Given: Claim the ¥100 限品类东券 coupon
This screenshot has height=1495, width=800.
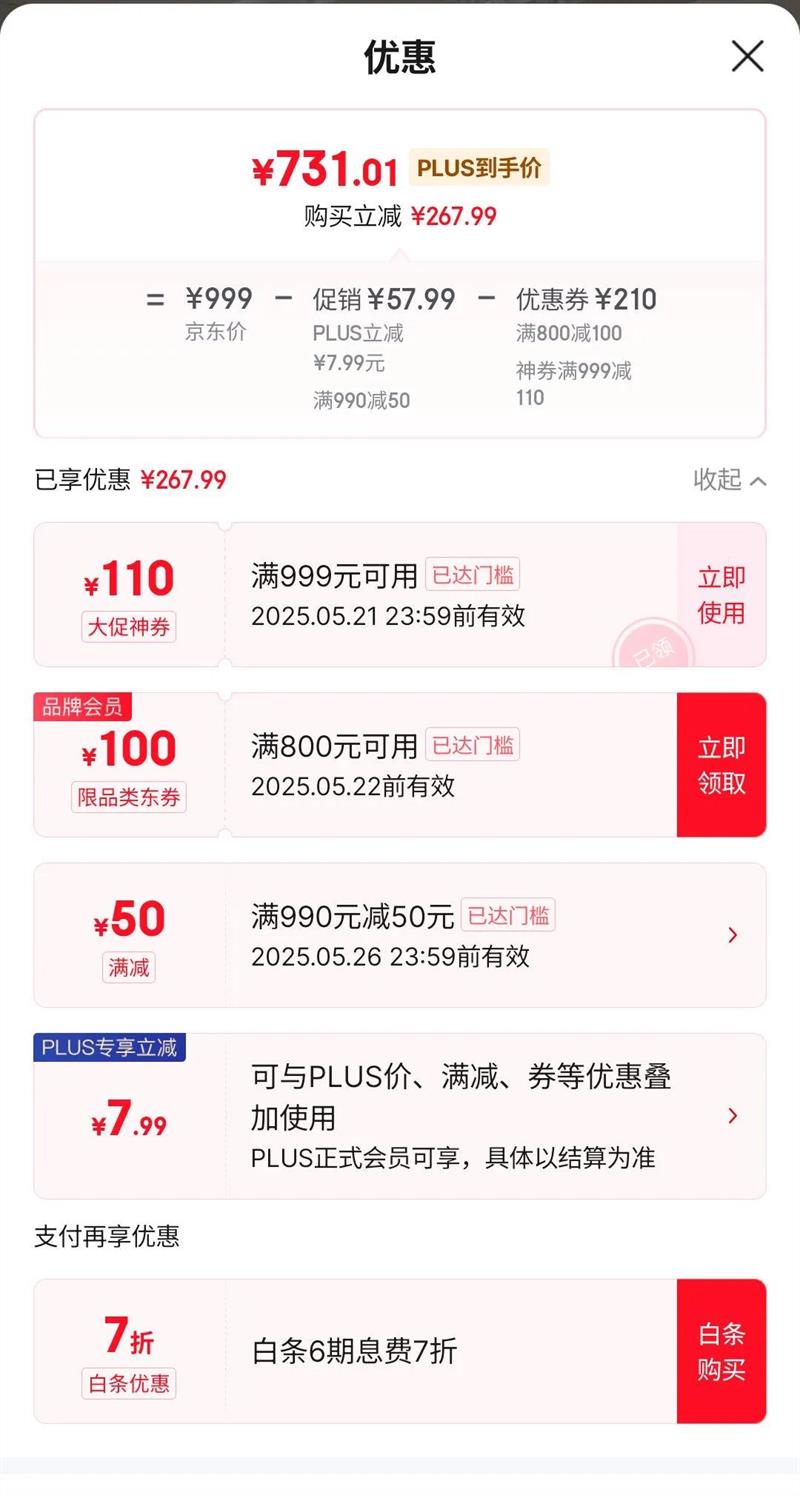Looking at the screenshot, I should 721,765.
